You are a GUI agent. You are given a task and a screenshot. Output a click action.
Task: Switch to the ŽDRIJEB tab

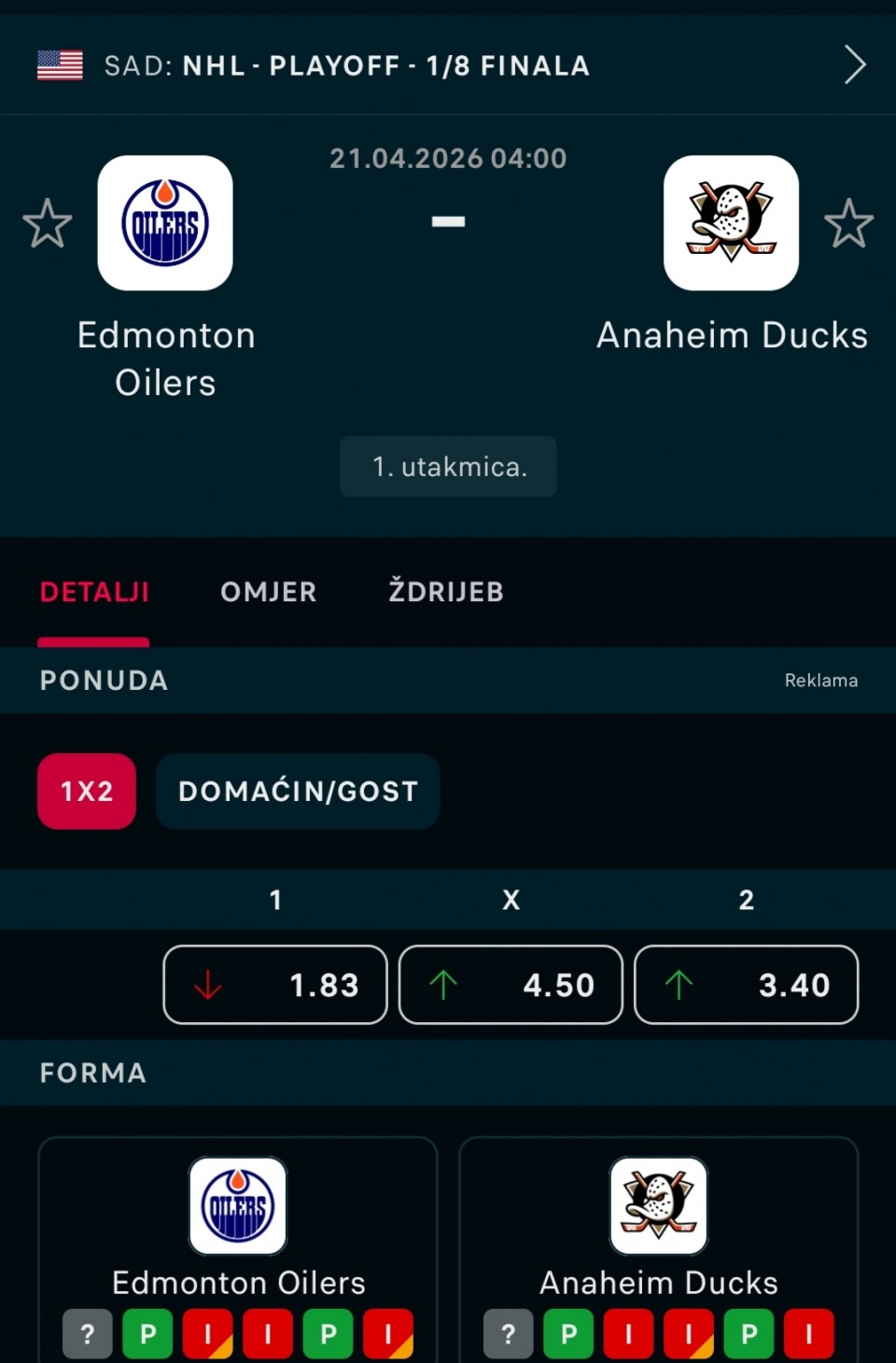tap(446, 592)
